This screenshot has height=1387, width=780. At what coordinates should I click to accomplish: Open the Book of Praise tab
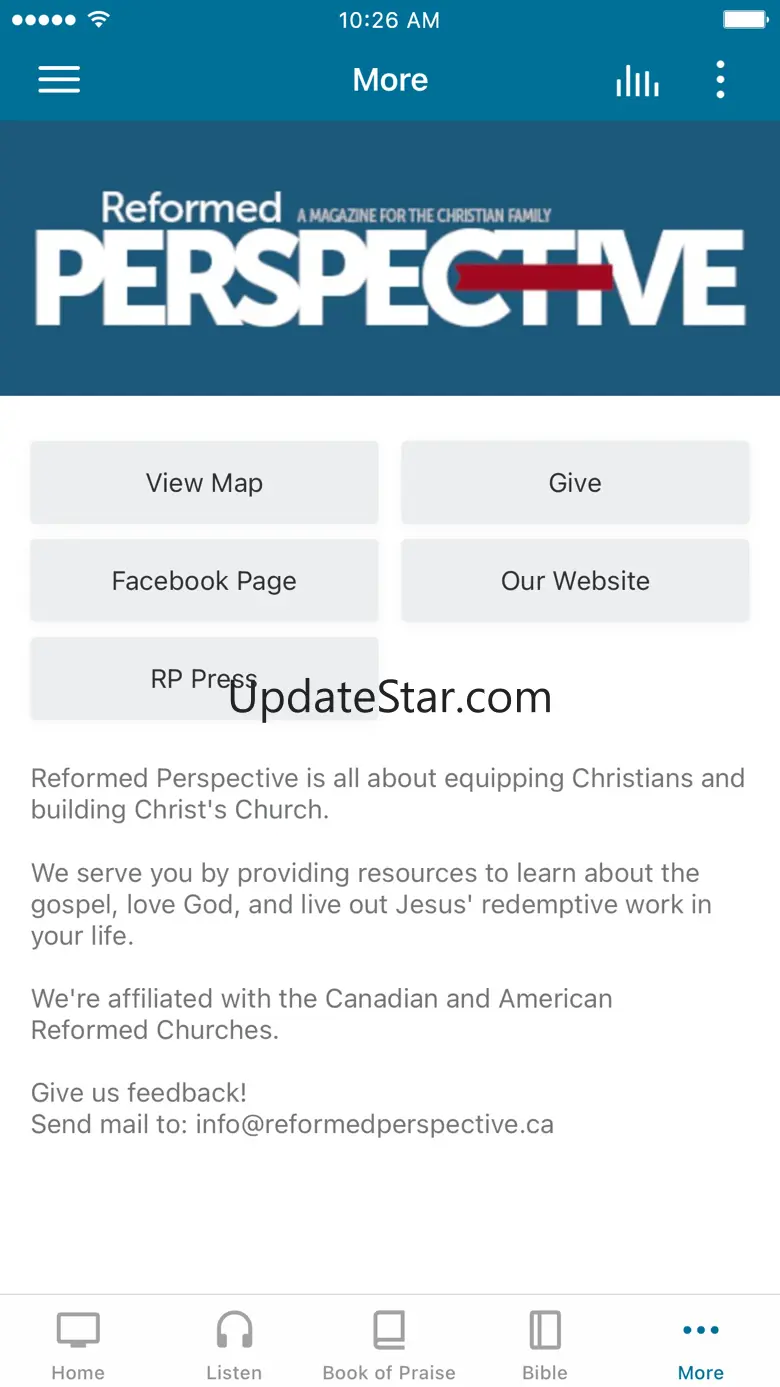pos(389,1345)
